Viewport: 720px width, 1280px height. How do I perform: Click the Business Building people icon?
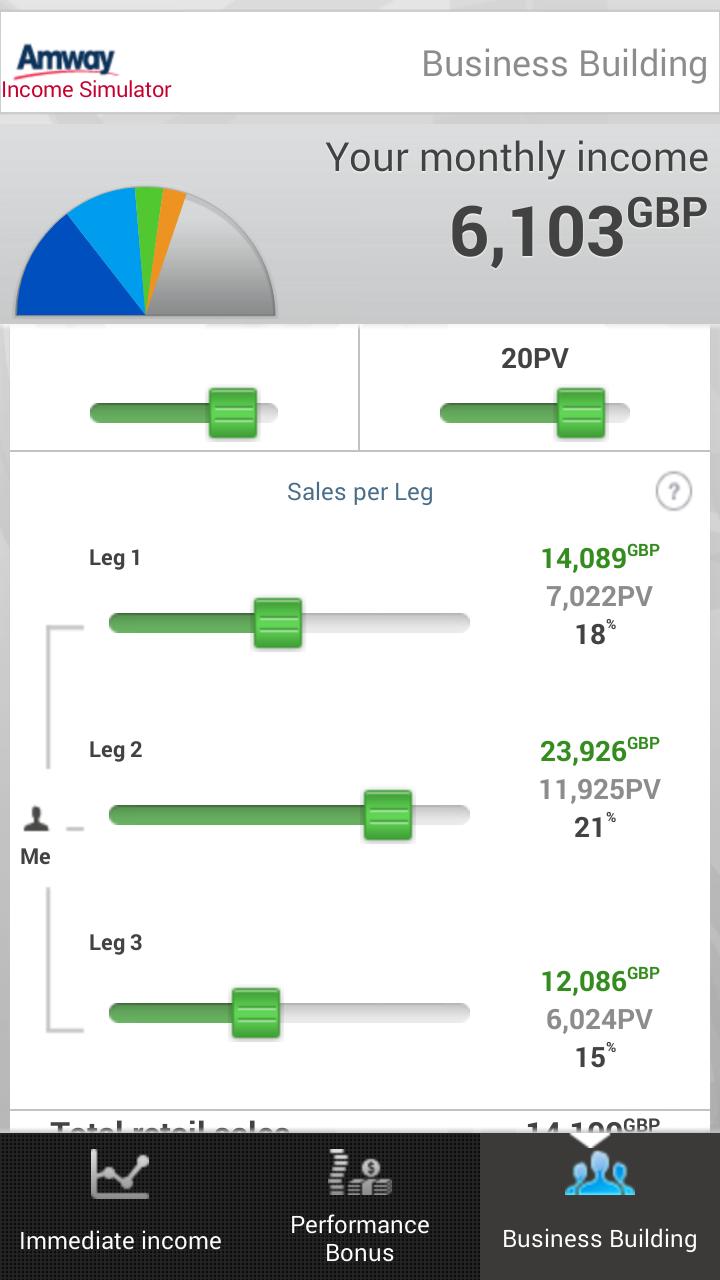point(599,1172)
